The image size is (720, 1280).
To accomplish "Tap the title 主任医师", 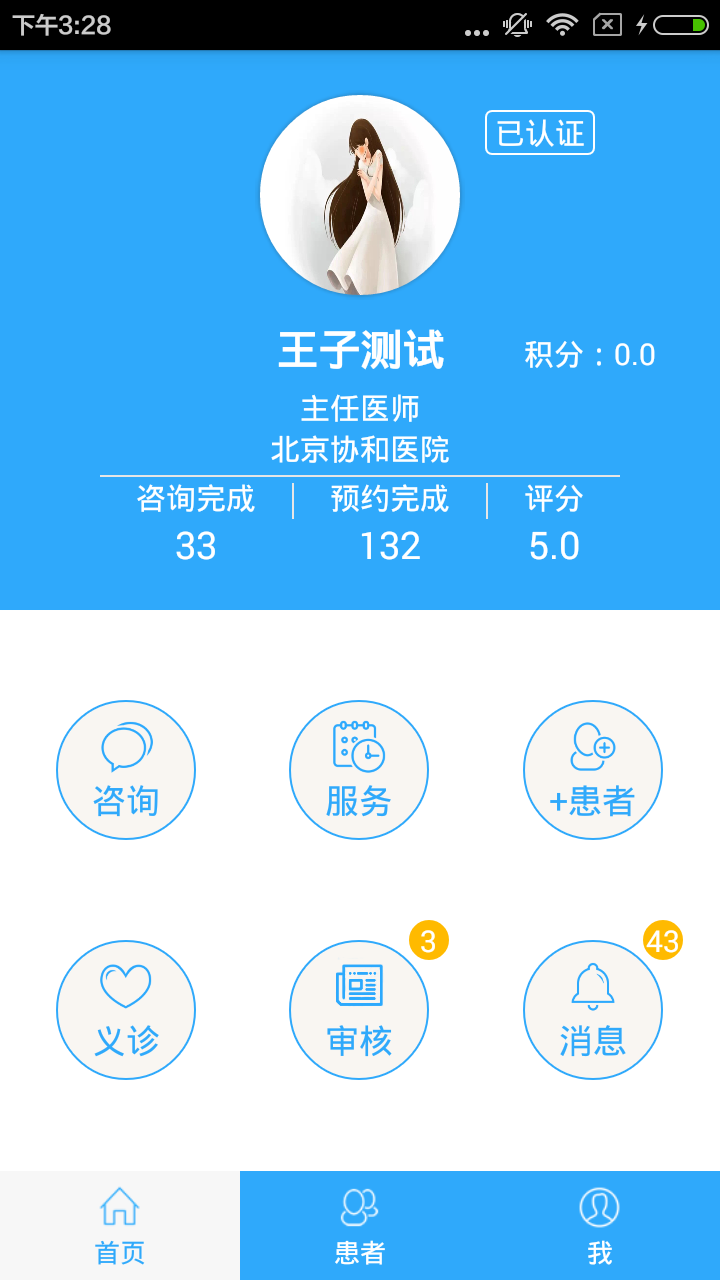I will [x=362, y=408].
